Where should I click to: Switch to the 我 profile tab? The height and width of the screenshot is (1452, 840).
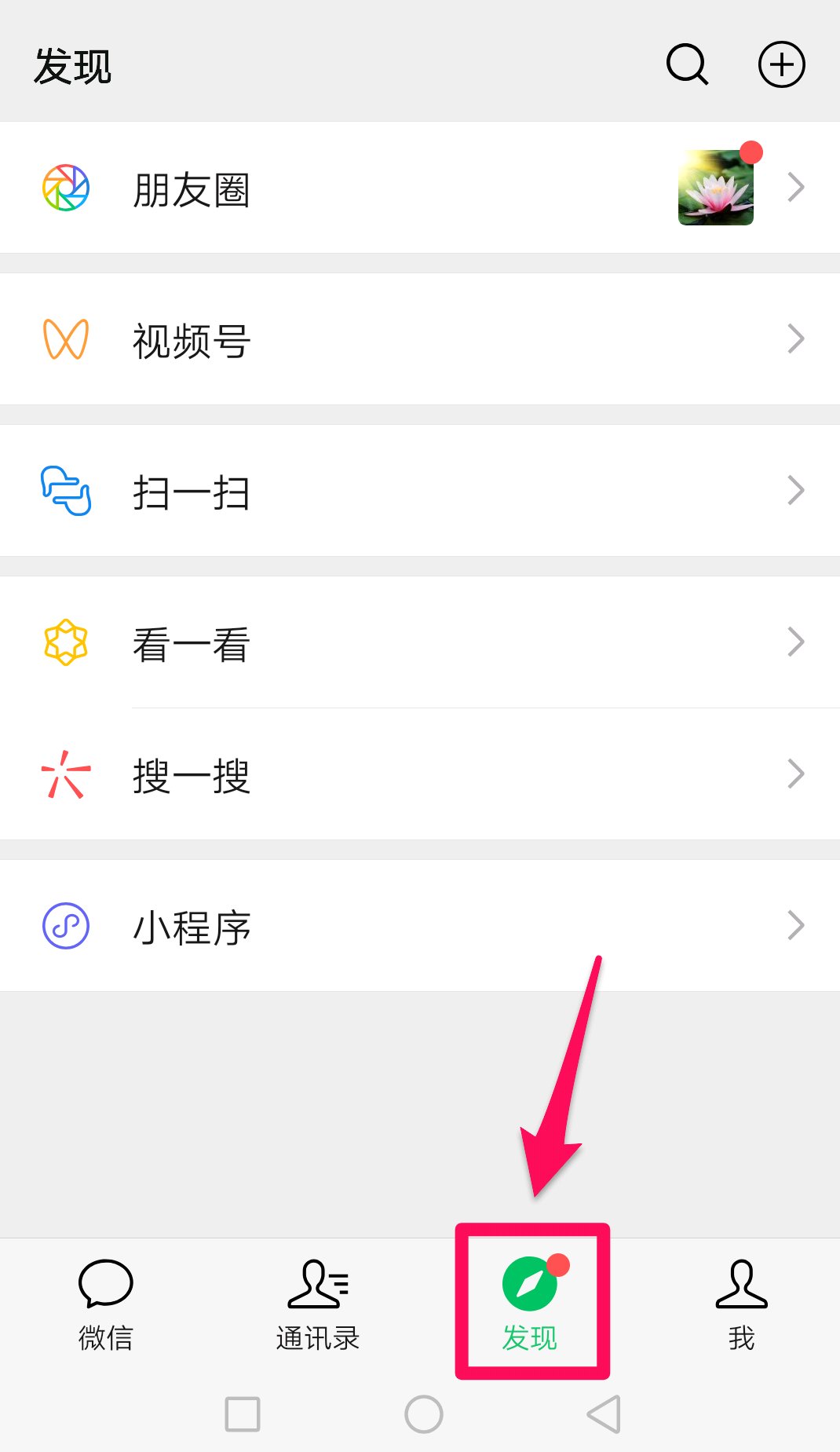pyautogui.click(x=741, y=1304)
